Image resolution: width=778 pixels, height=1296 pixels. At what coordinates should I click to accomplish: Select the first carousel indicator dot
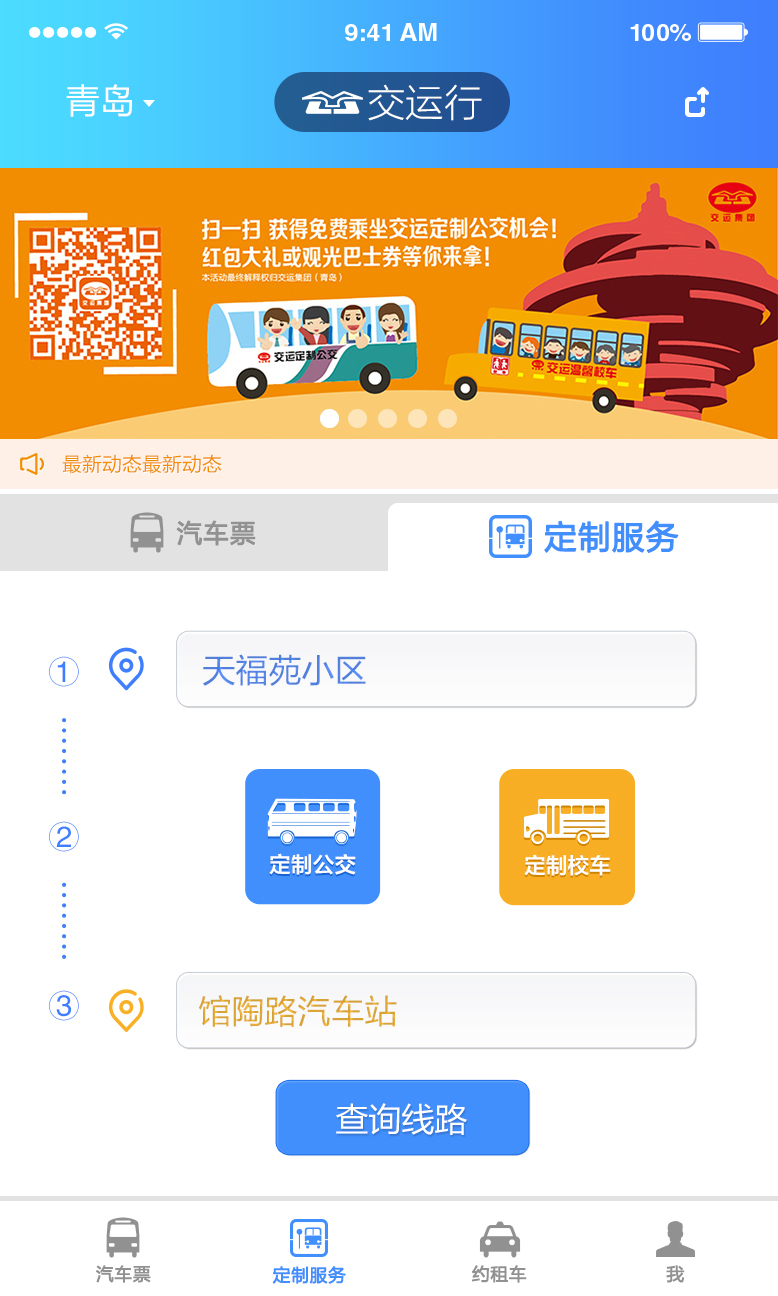coord(329,419)
